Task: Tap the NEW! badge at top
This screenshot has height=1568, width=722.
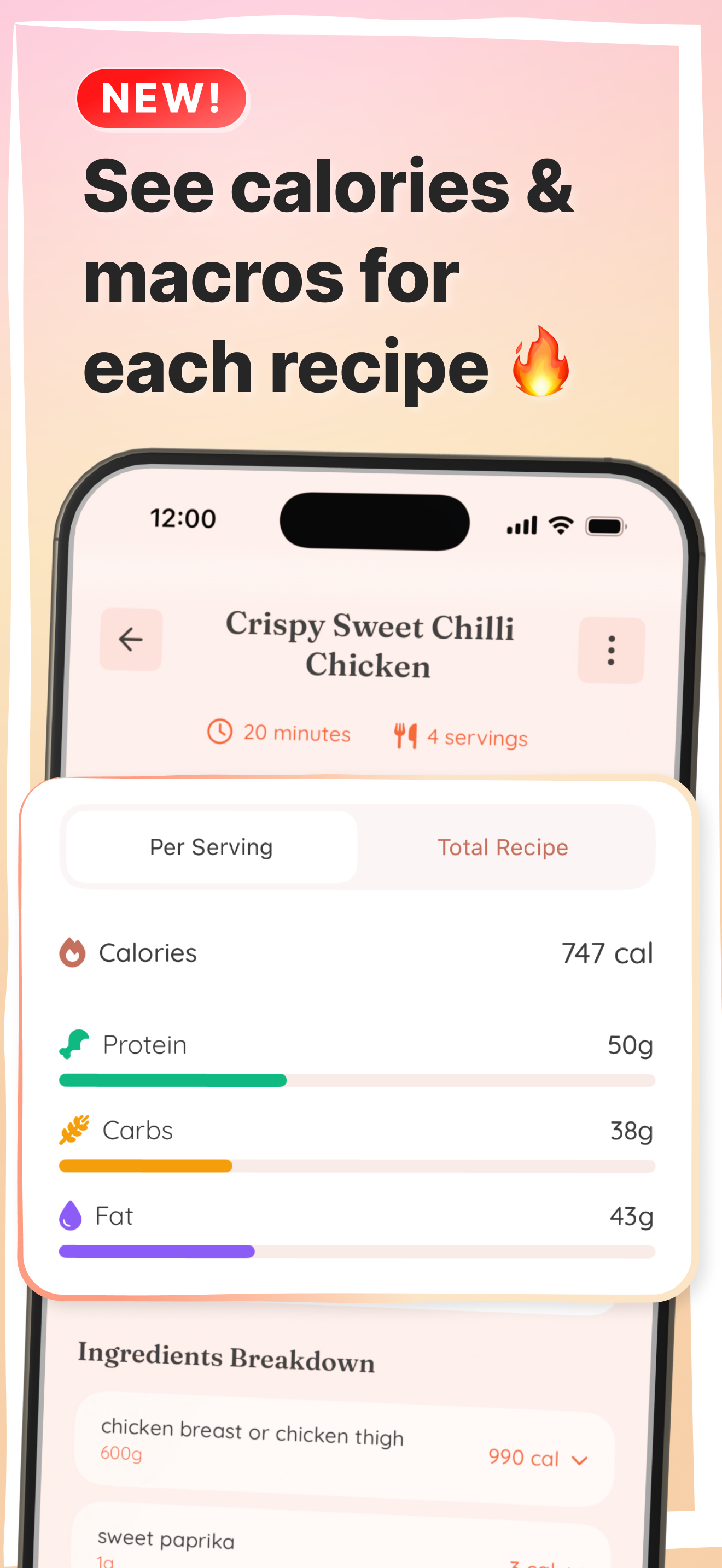Action: [162, 98]
